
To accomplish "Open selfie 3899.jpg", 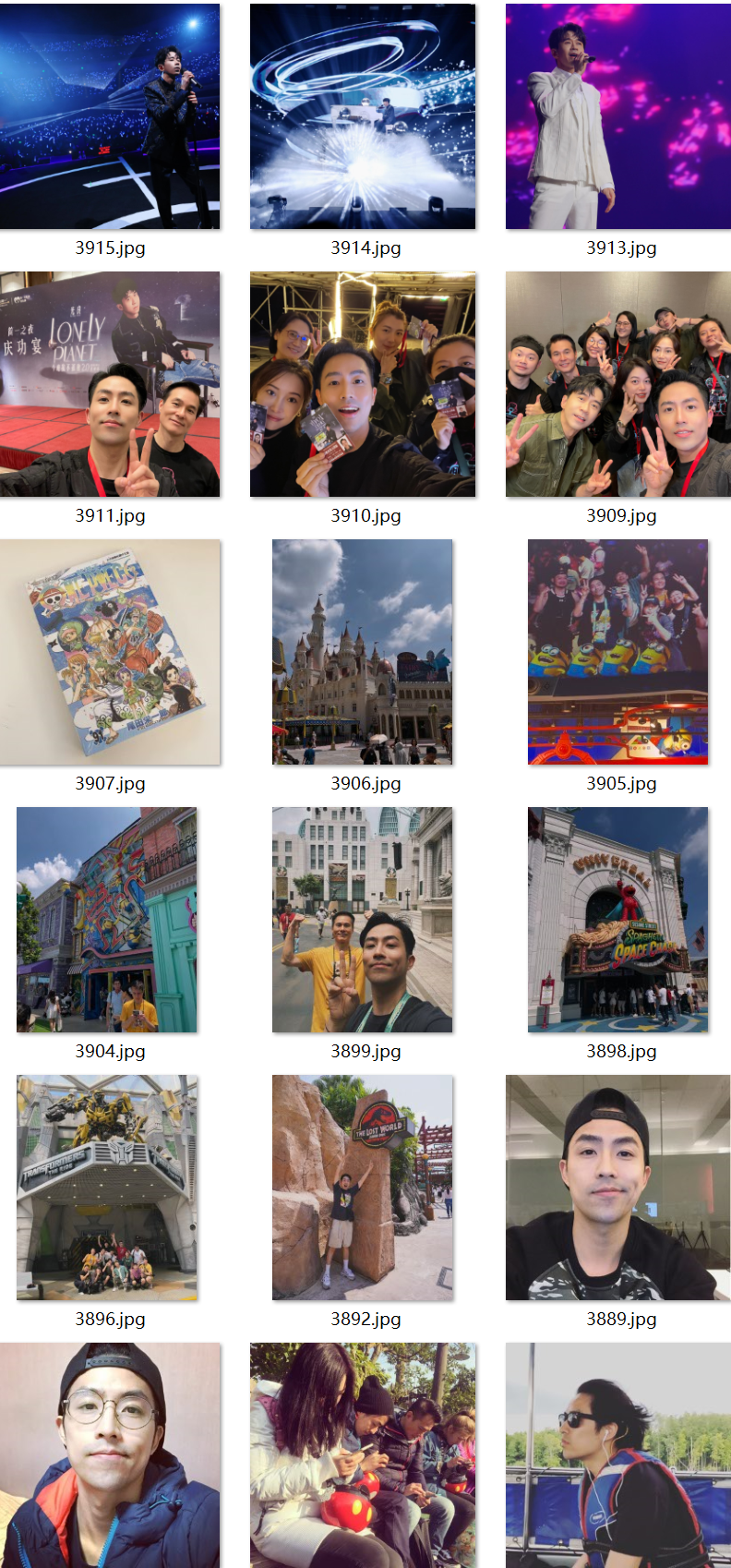I will tap(363, 920).
